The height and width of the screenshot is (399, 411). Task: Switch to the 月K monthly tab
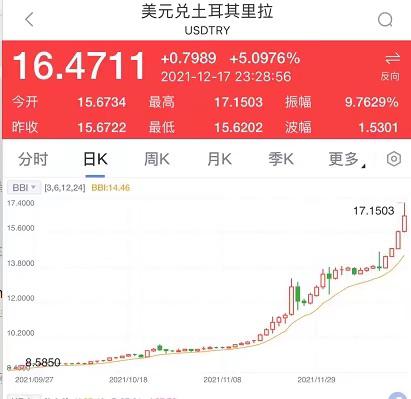219,159
